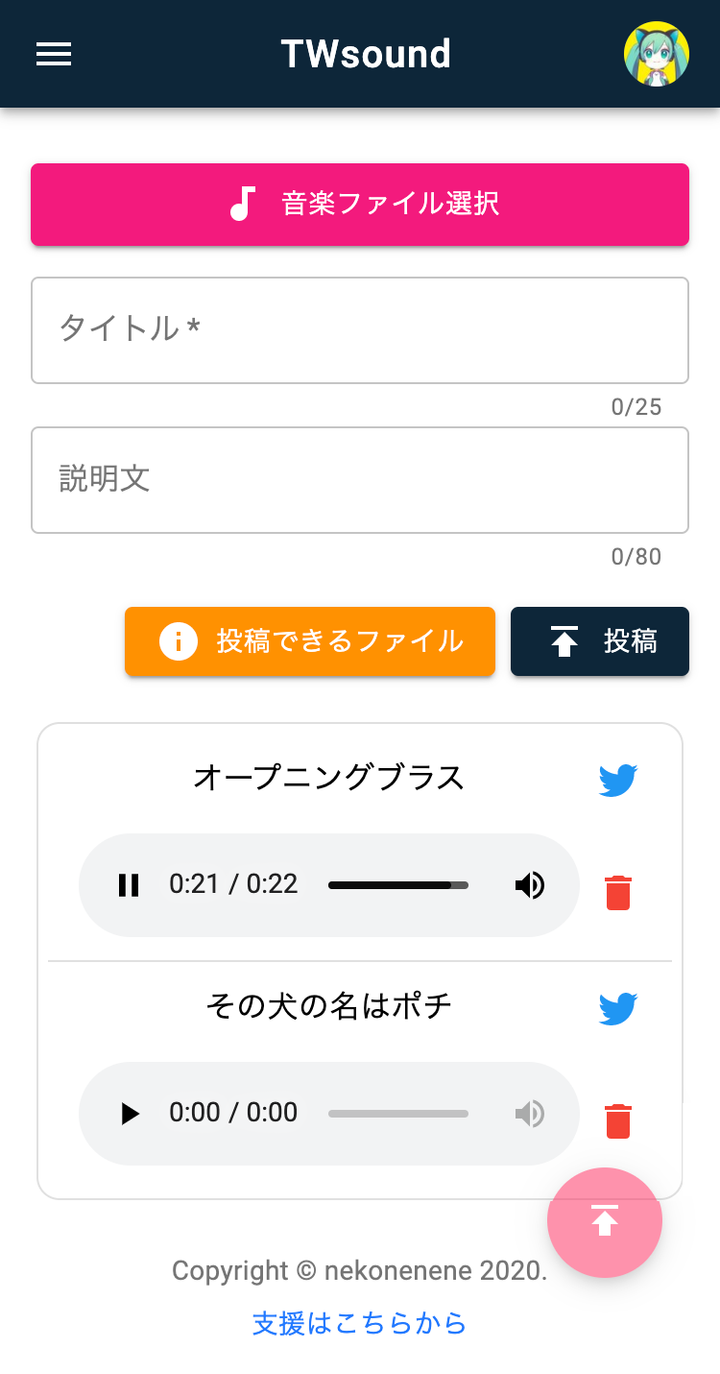
Task: Tap the 投稿 upload button
Action: pyautogui.click(x=600, y=641)
